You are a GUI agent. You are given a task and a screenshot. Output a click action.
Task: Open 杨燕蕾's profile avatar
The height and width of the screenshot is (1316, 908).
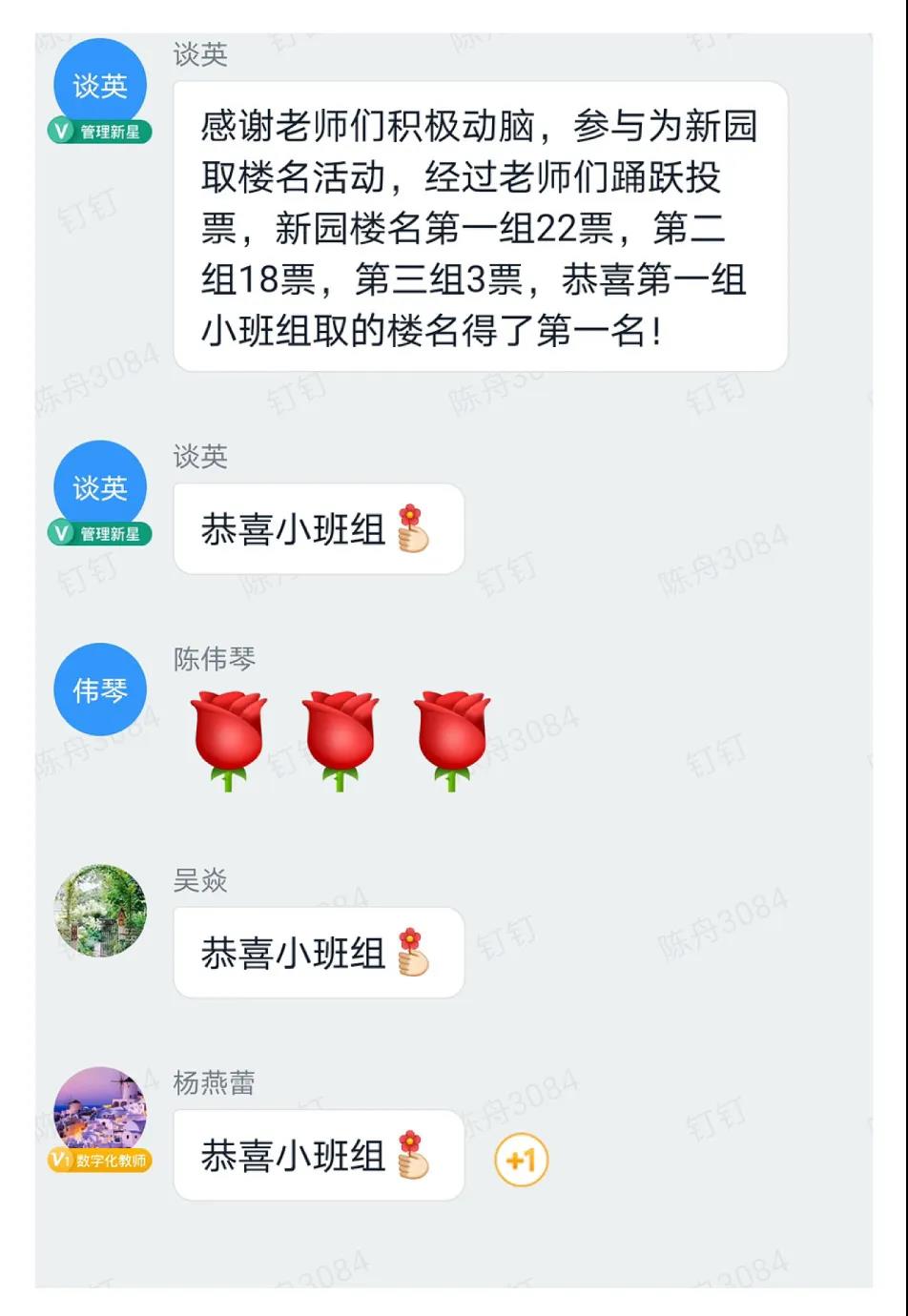coord(100,1111)
